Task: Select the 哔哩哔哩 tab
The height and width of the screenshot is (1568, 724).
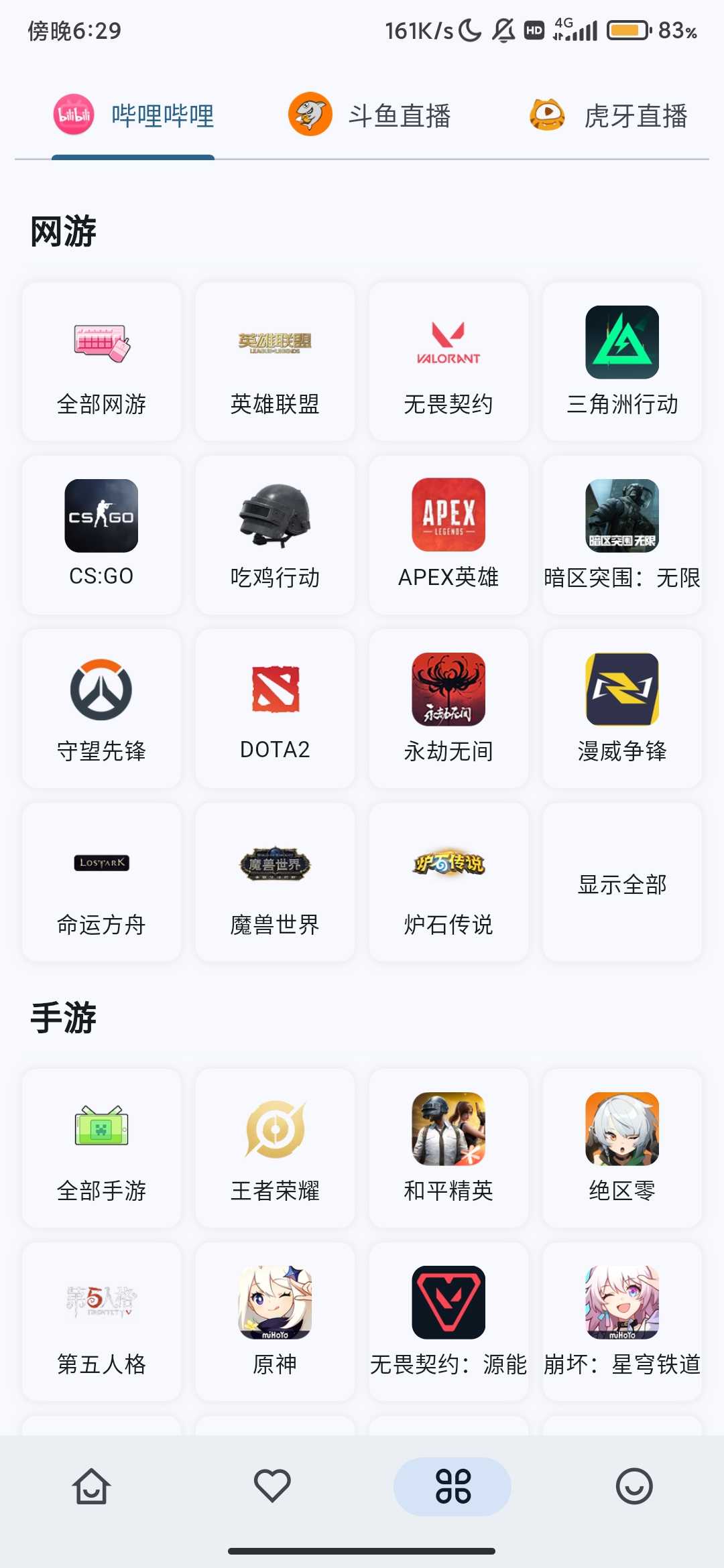Action: (134, 115)
